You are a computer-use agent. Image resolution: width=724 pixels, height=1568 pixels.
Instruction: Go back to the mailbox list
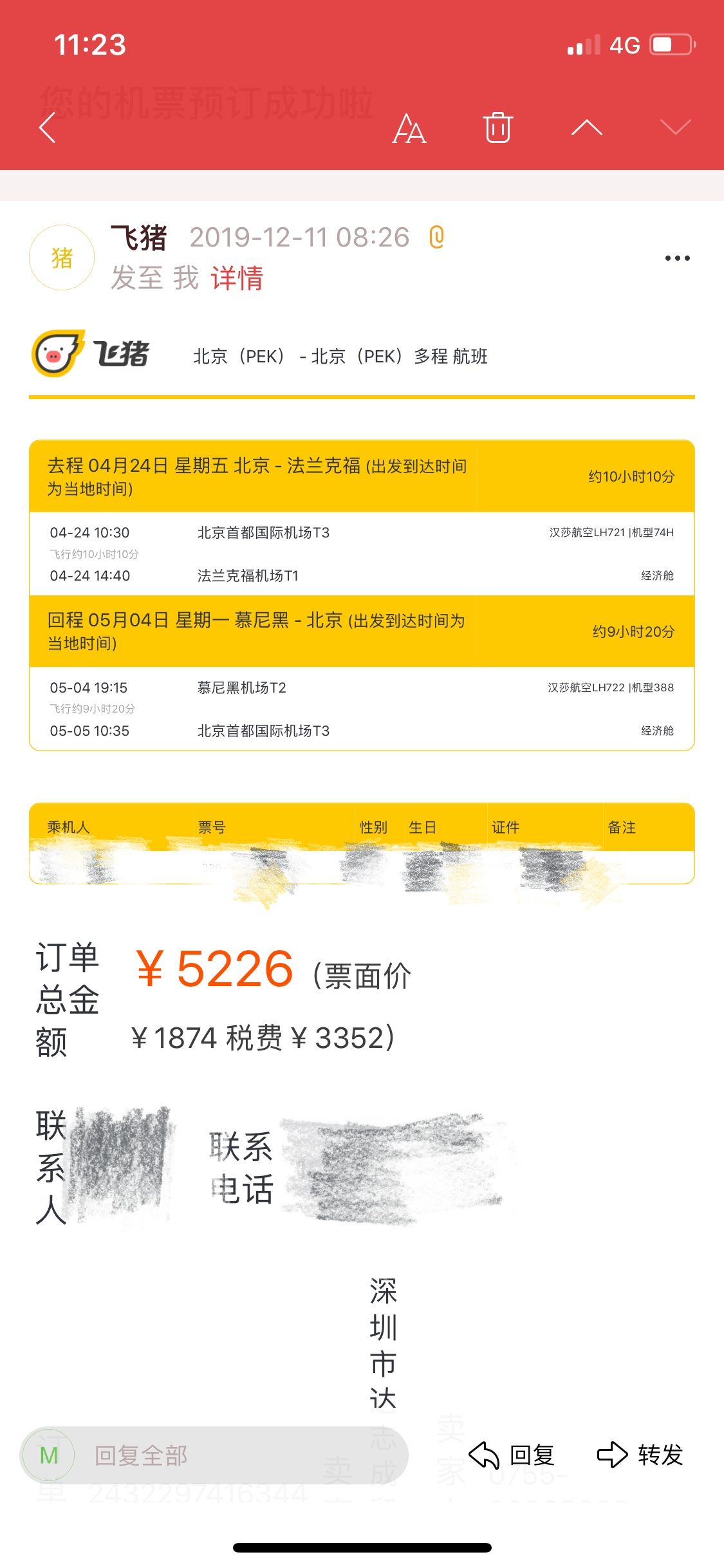click(x=48, y=127)
